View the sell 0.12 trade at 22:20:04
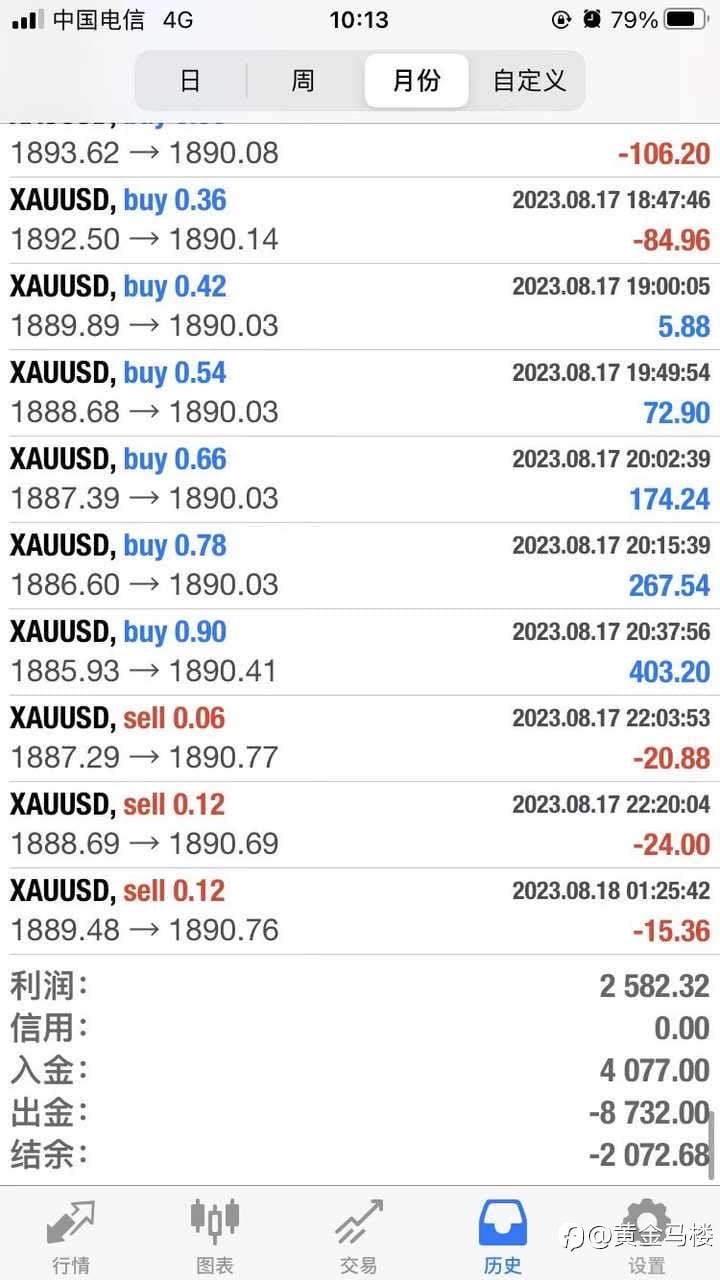Viewport: 720px width, 1280px height. tap(360, 825)
